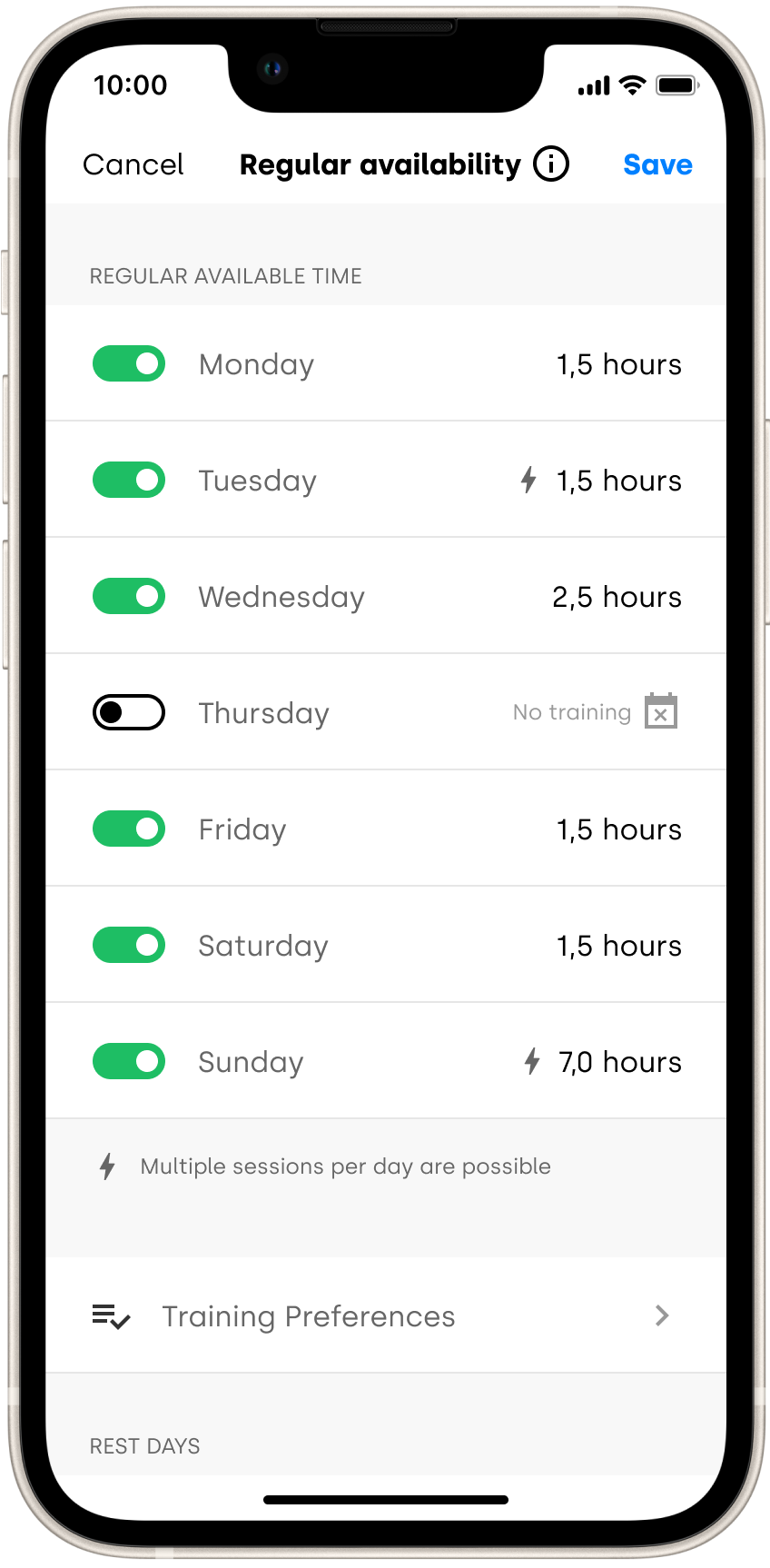770x1568 pixels.
Task: Toggle Wednesday availability off
Action: tap(129, 596)
